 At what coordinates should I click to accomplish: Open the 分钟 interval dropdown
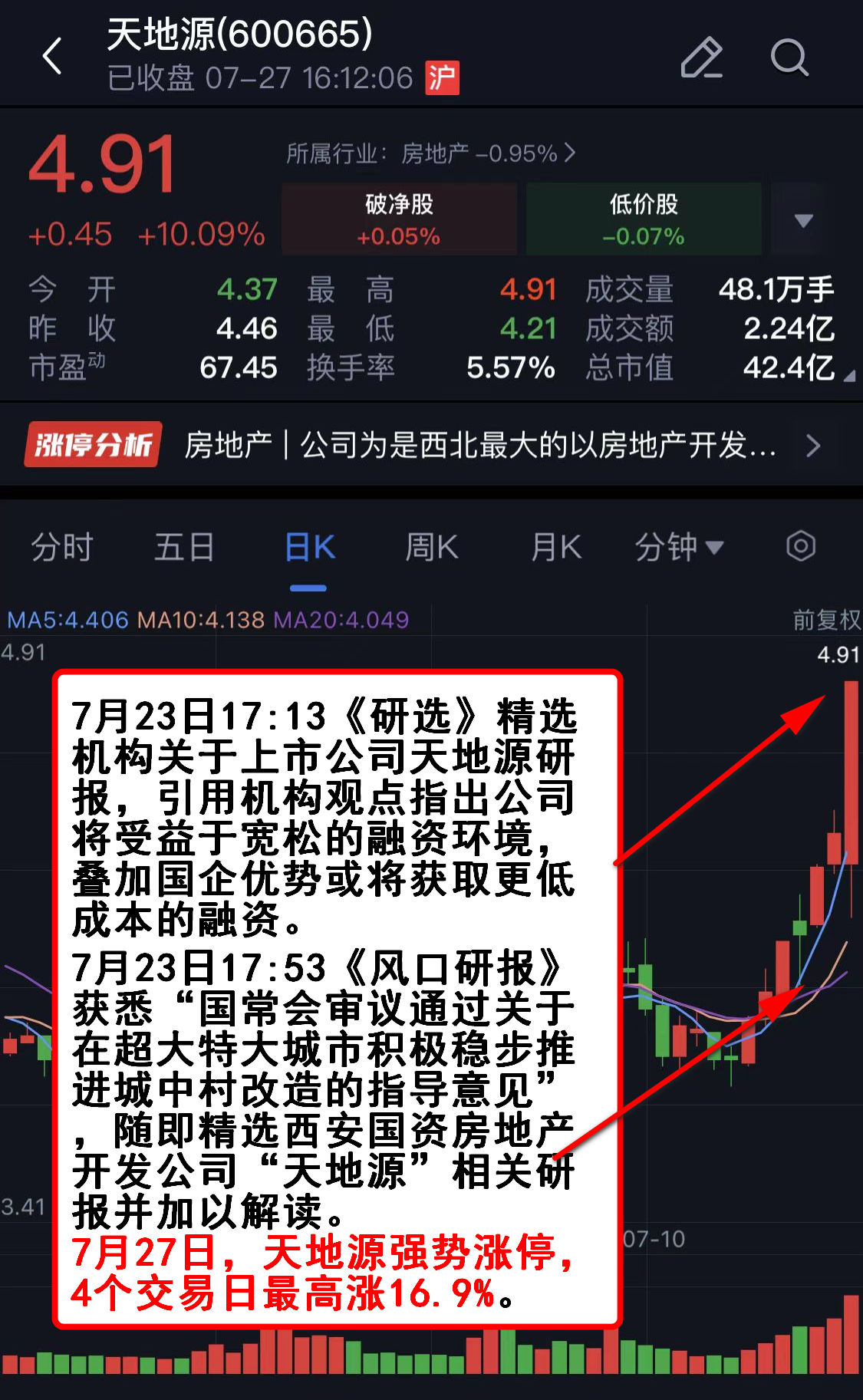coord(679,548)
